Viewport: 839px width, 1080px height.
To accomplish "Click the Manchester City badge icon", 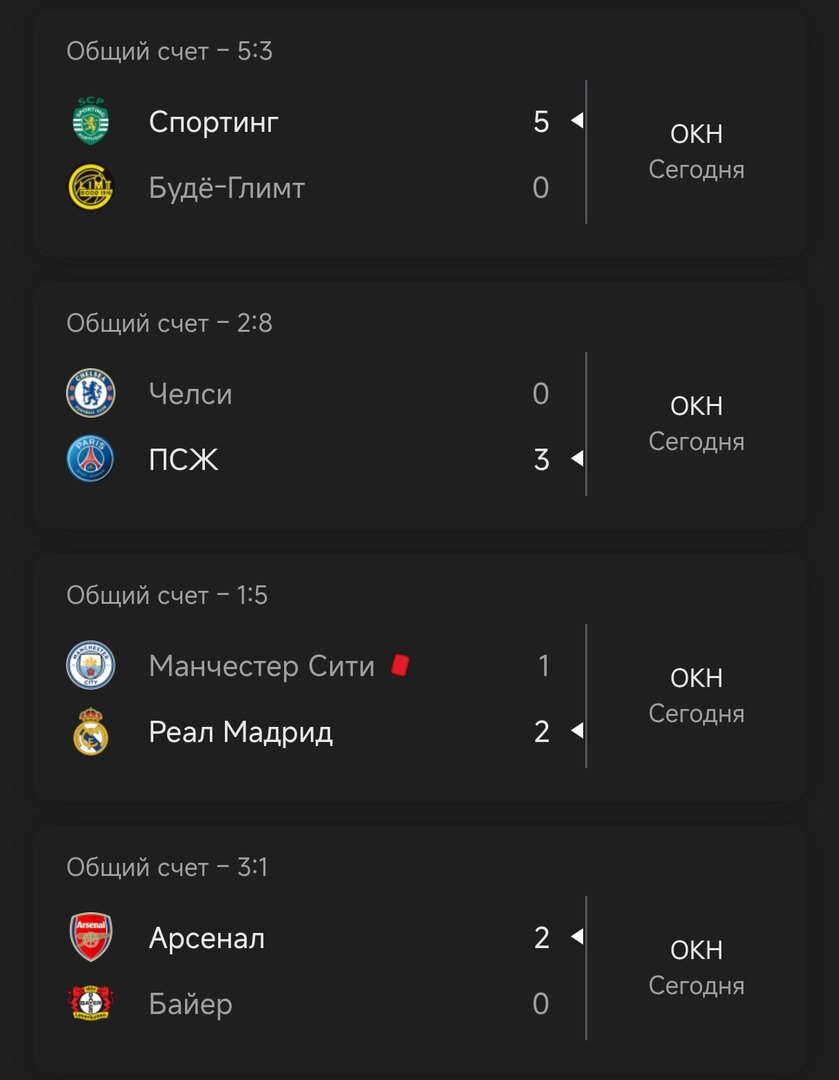I will (91, 665).
